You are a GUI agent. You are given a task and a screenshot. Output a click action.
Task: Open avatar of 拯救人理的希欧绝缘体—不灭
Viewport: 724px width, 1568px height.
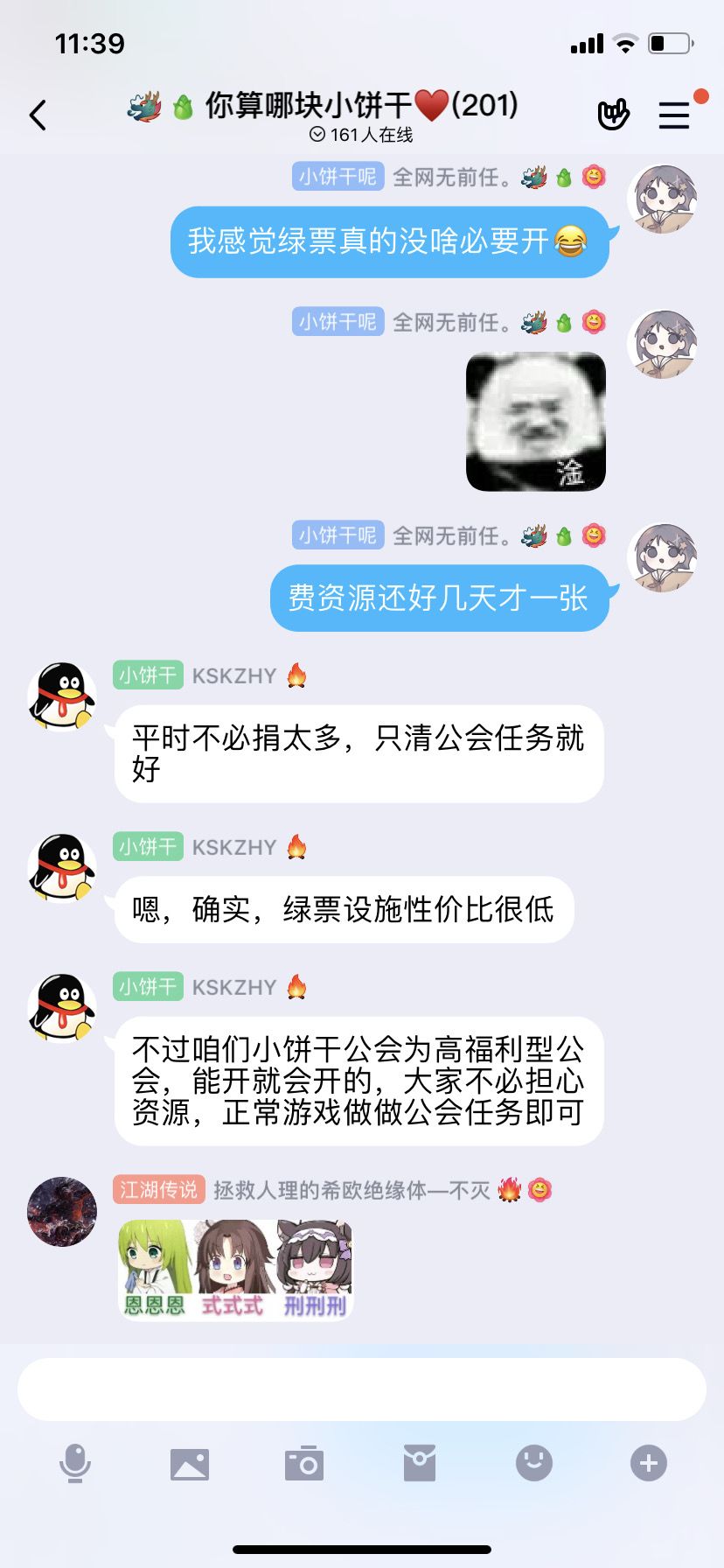62,1211
